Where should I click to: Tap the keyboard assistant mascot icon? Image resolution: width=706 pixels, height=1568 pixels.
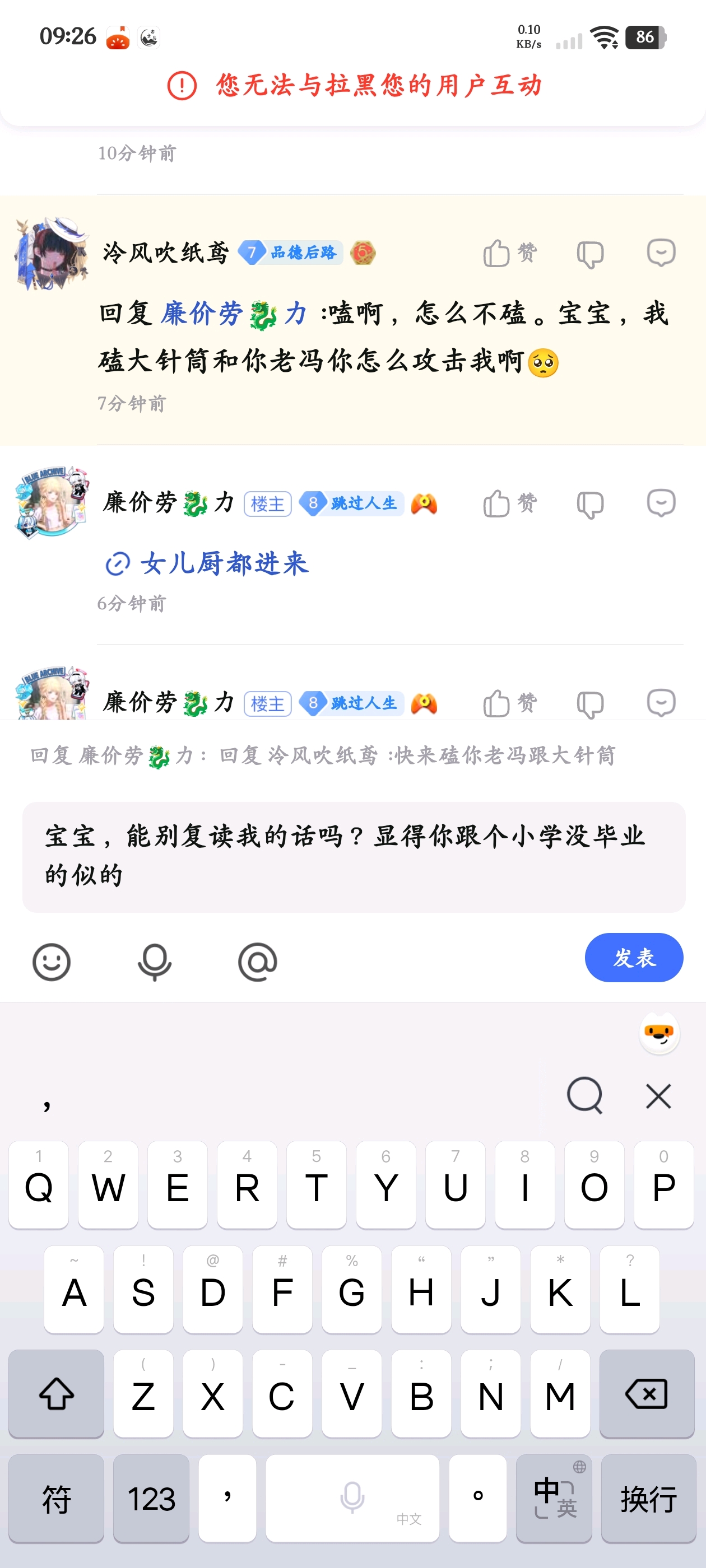point(658,1033)
